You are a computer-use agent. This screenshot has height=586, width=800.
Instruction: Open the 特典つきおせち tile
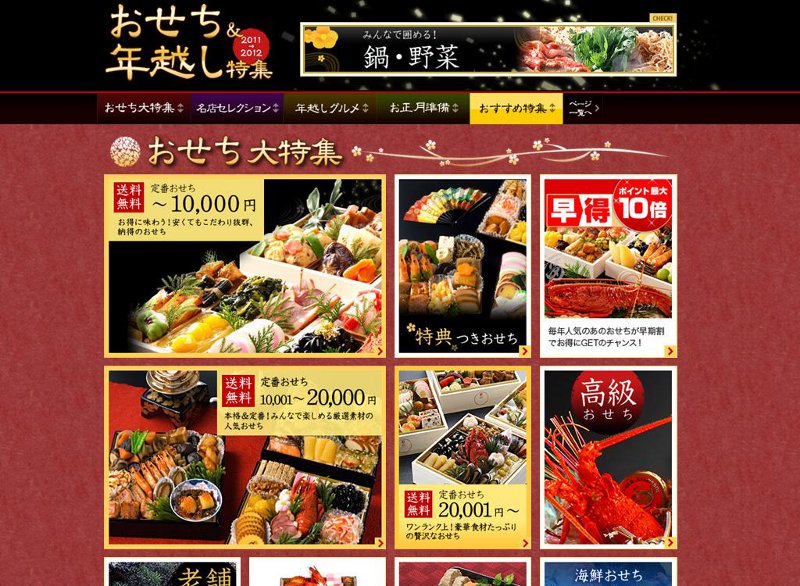[x=463, y=266]
